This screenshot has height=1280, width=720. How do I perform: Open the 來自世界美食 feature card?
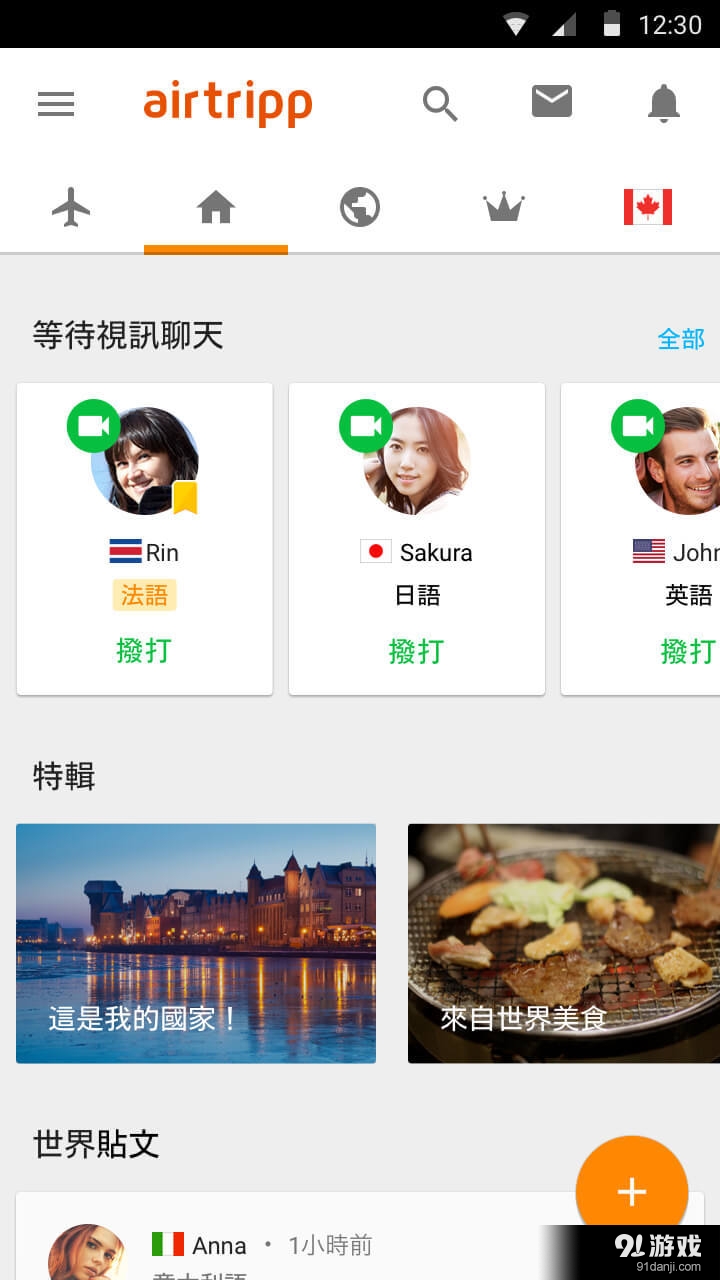tap(563, 943)
